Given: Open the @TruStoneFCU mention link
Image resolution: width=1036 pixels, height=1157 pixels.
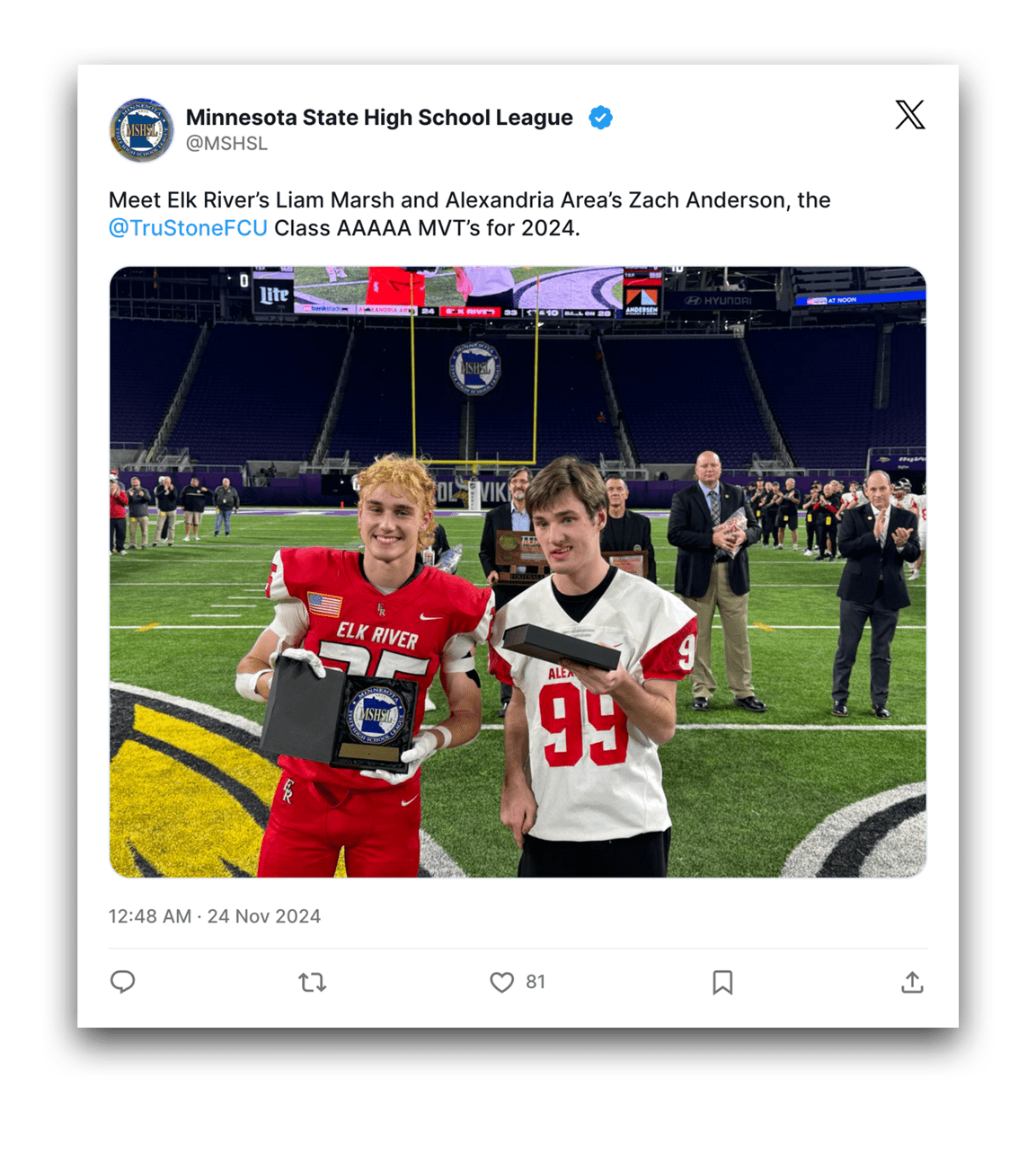Looking at the screenshot, I should pyautogui.click(x=188, y=228).
